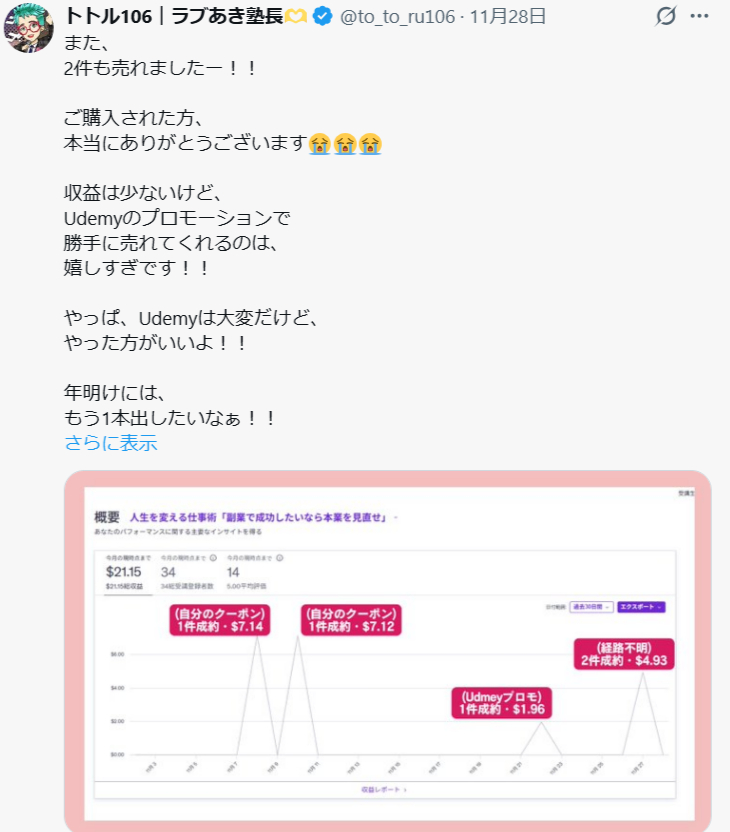Expand post with さらに表示
730x832 pixels.
[x=110, y=443]
